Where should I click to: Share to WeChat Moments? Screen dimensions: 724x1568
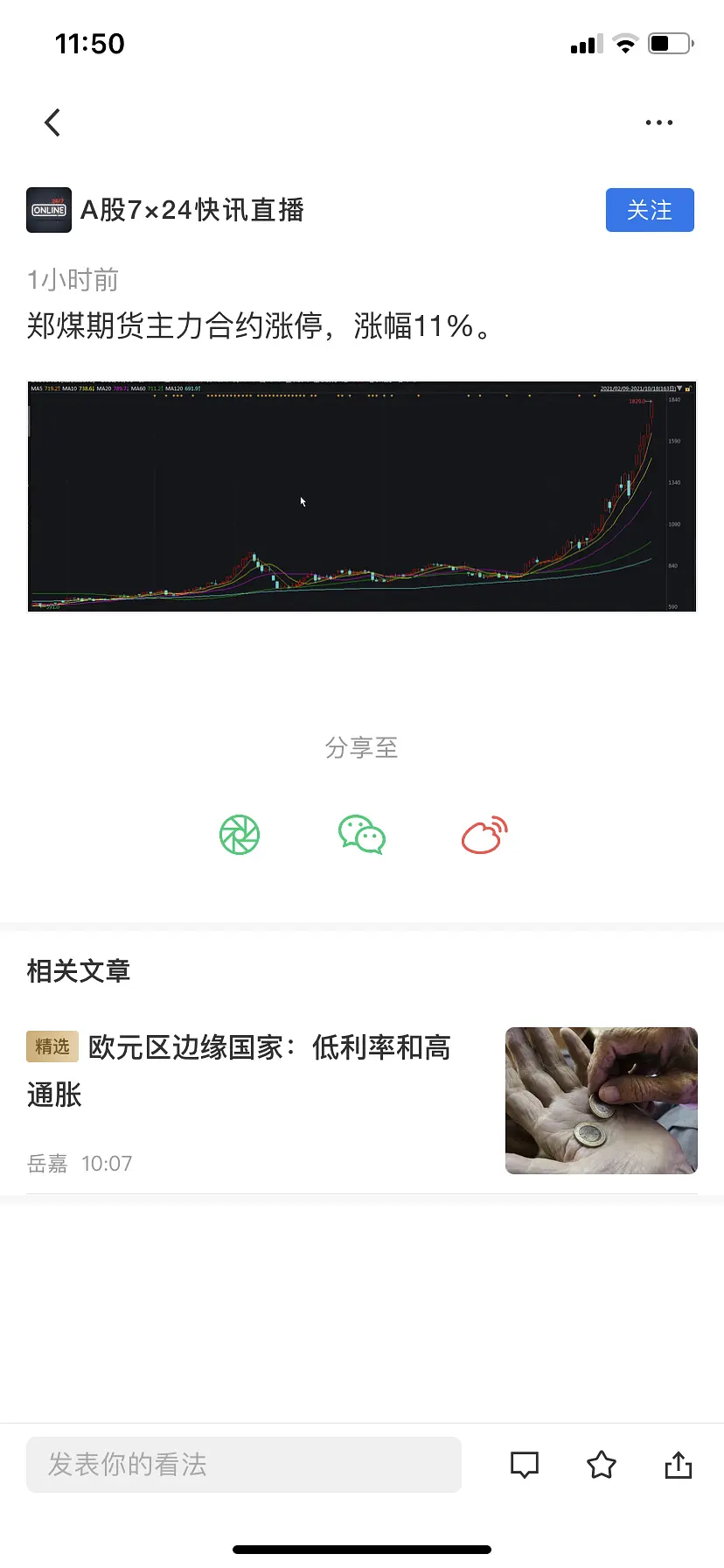coord(240,835)
